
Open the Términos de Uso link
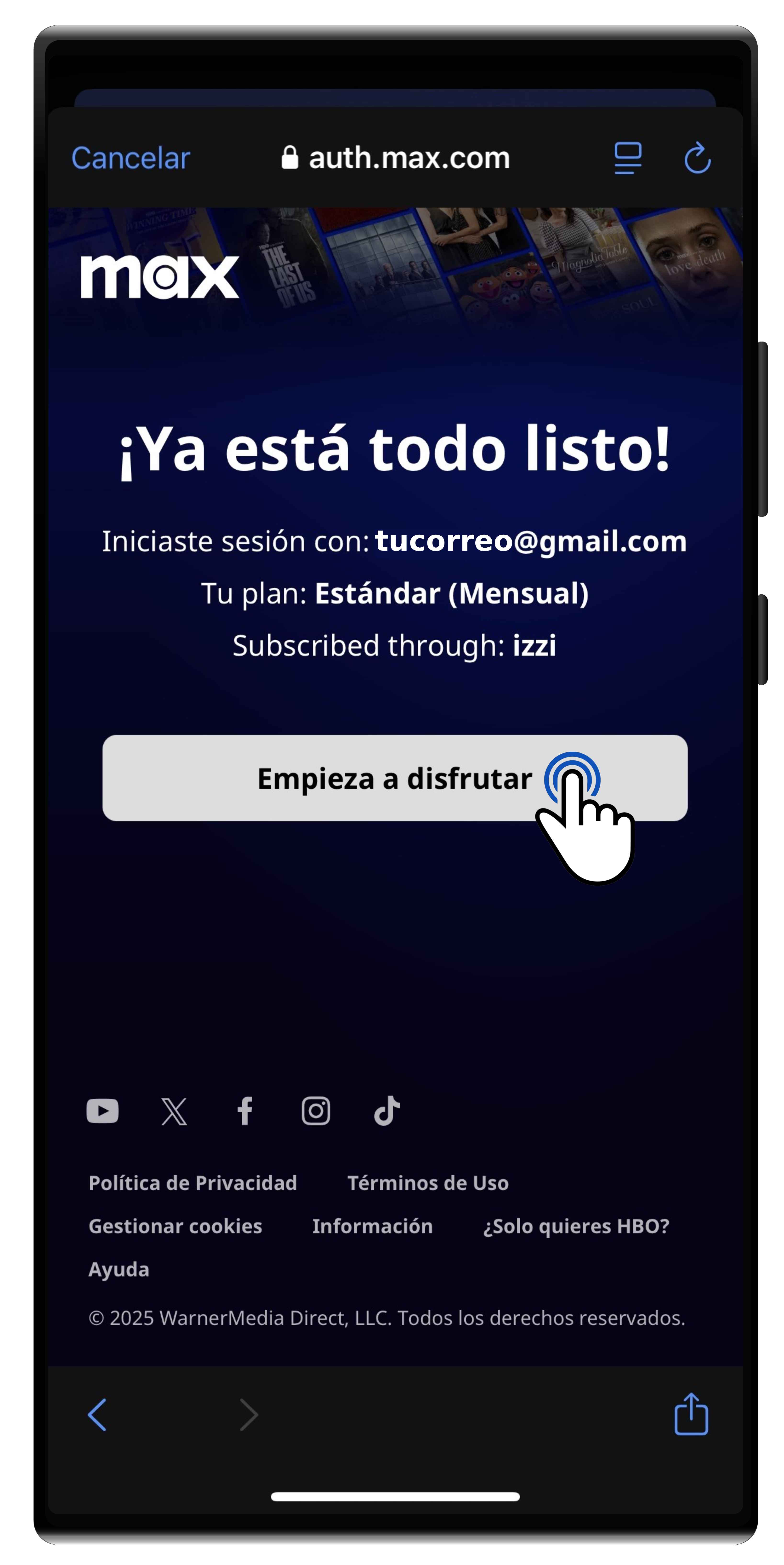tap(427, 1182)
